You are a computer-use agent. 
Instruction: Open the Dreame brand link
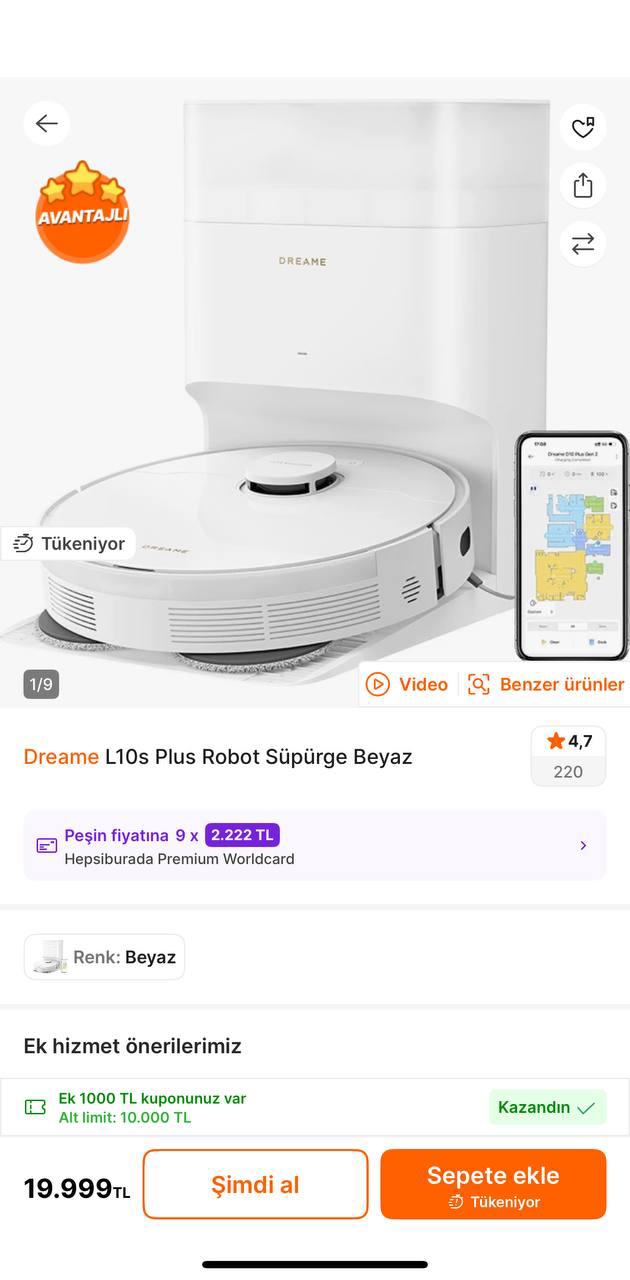(61, 757)
